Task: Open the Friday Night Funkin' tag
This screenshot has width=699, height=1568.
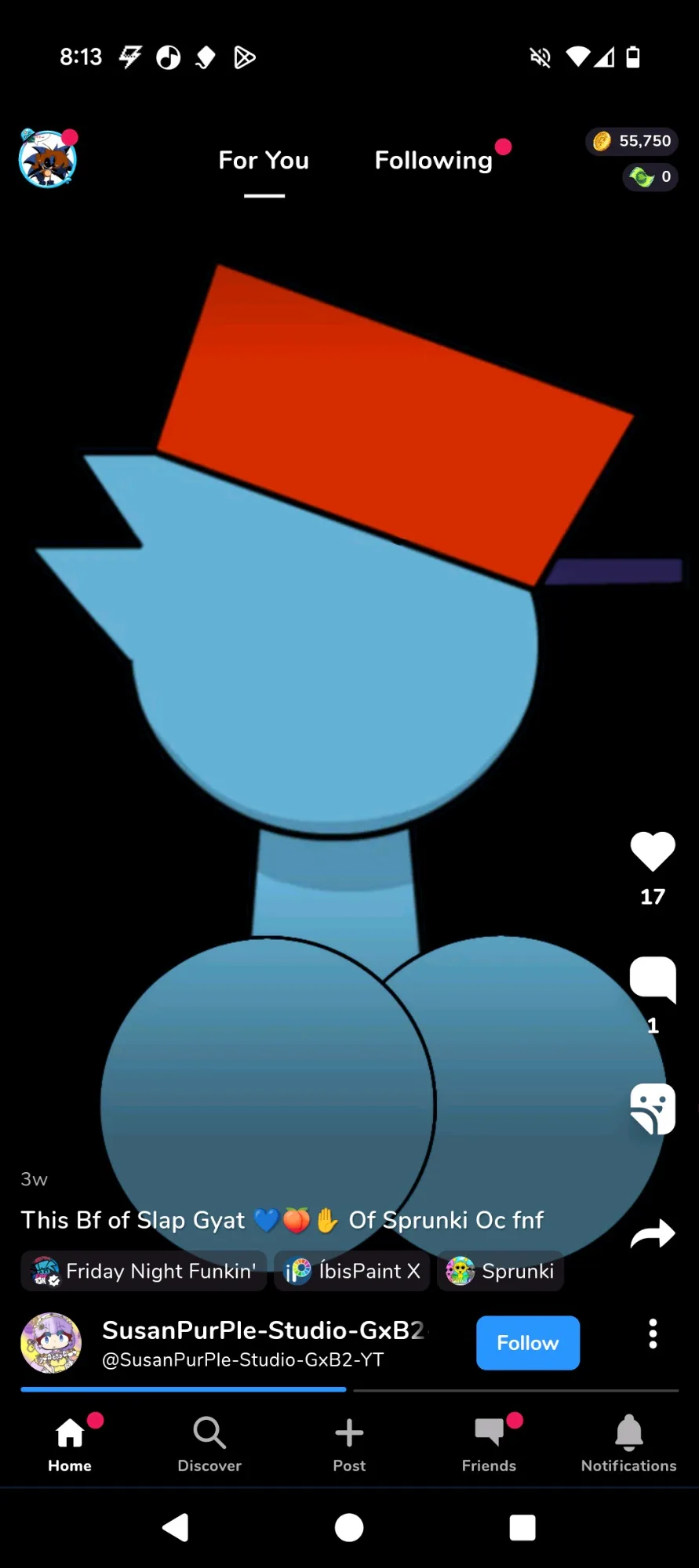Action: (144, 1271)
